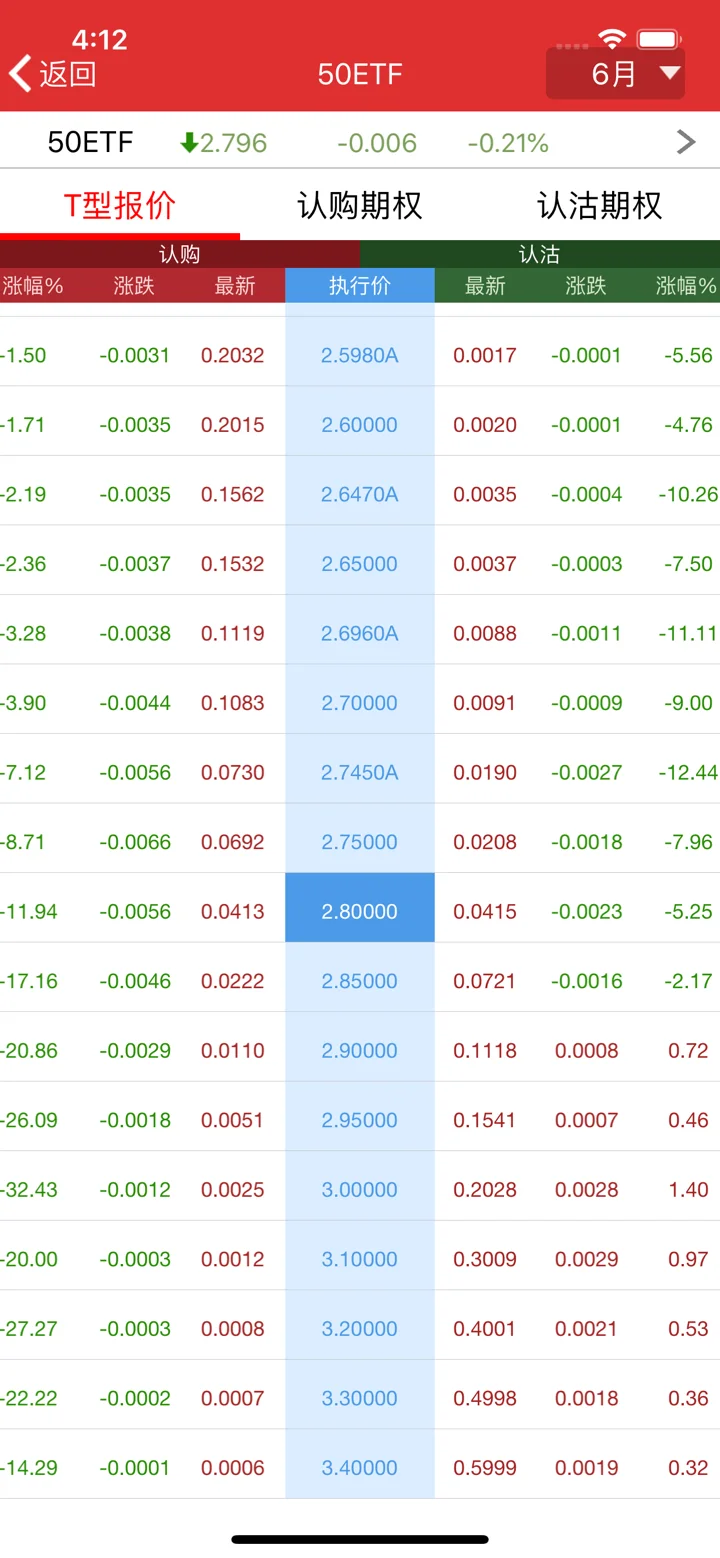Open 50ETF quote details via the chevron

point(686,142)
